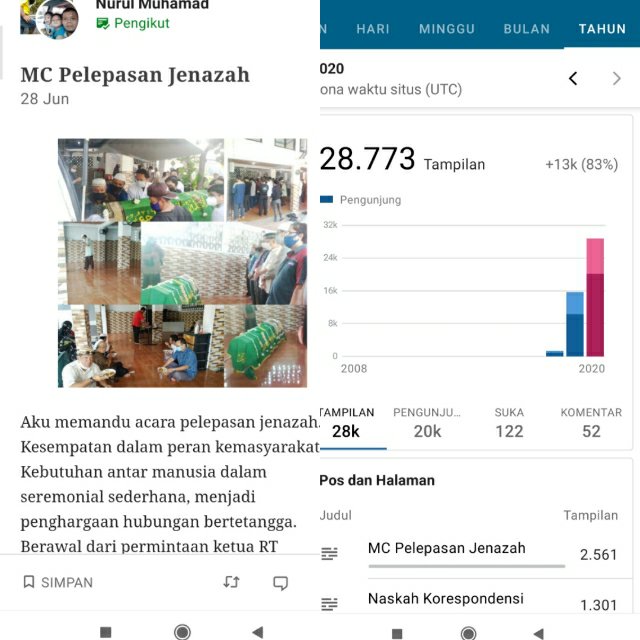Show the TAMPILAN 28k chart
The height and width of the screenshot is (640, 640).
(347, 422)
